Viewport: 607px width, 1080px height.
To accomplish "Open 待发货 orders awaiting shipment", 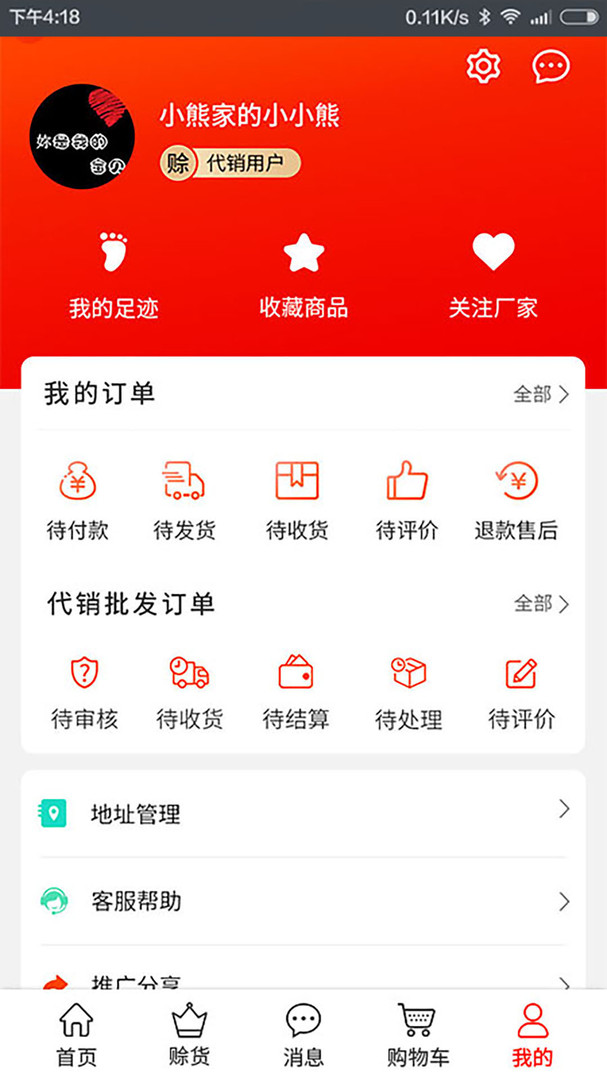I will (x=184, y=500).
